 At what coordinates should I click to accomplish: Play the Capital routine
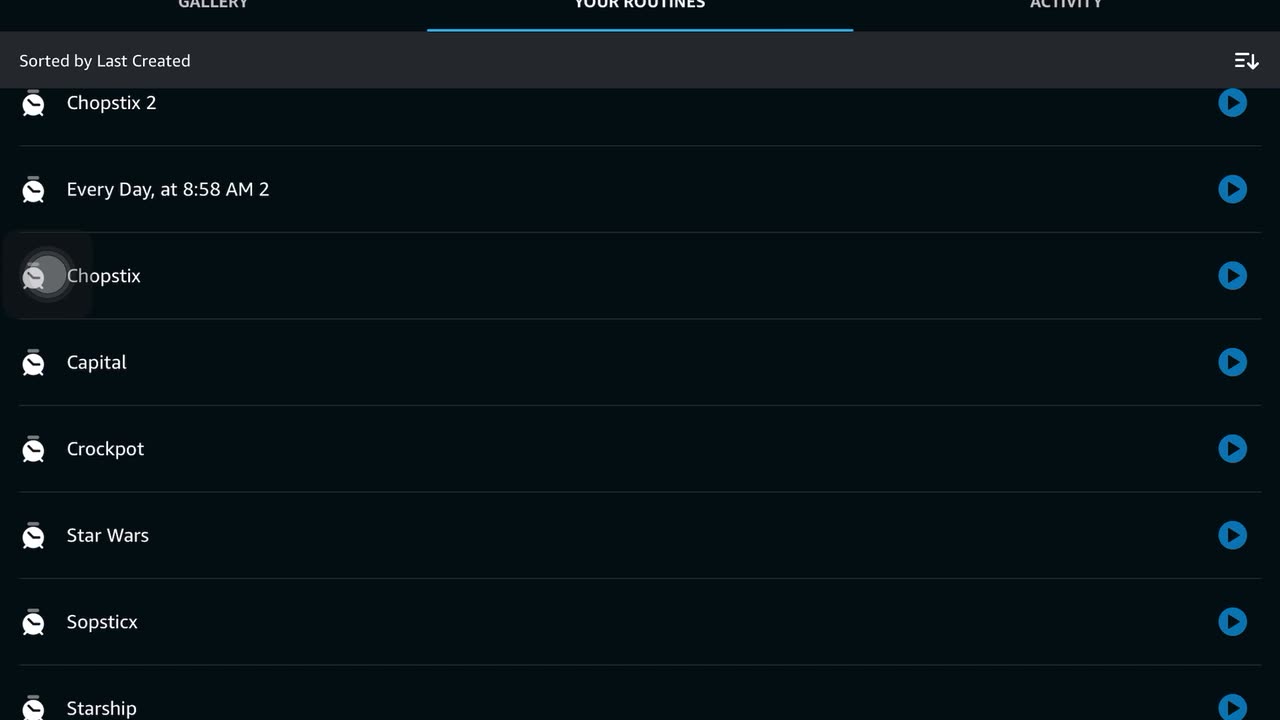click(1232, 362)
